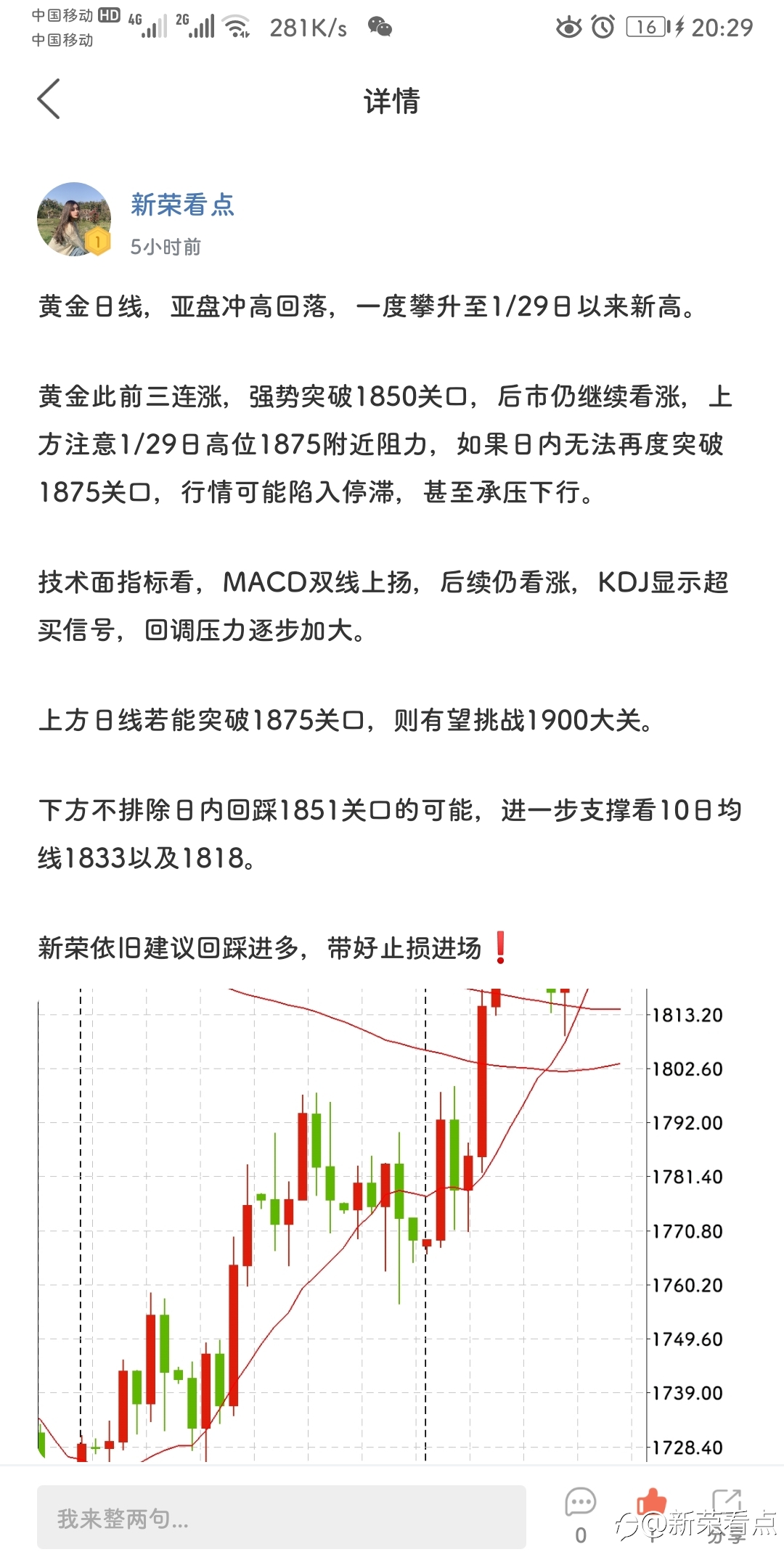Open the gold candlestick chart image
The height and width of the screenshot is (1568, 784).
point(381,1224)
